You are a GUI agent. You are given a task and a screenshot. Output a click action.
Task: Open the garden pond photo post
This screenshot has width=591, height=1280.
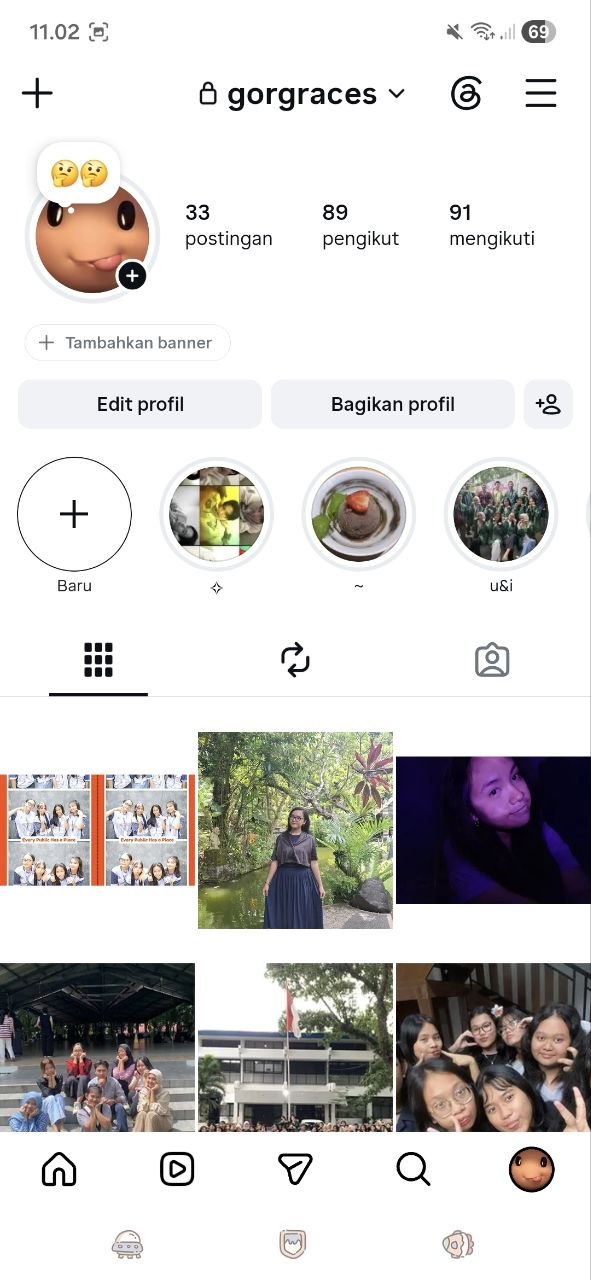tap(295, 830)
